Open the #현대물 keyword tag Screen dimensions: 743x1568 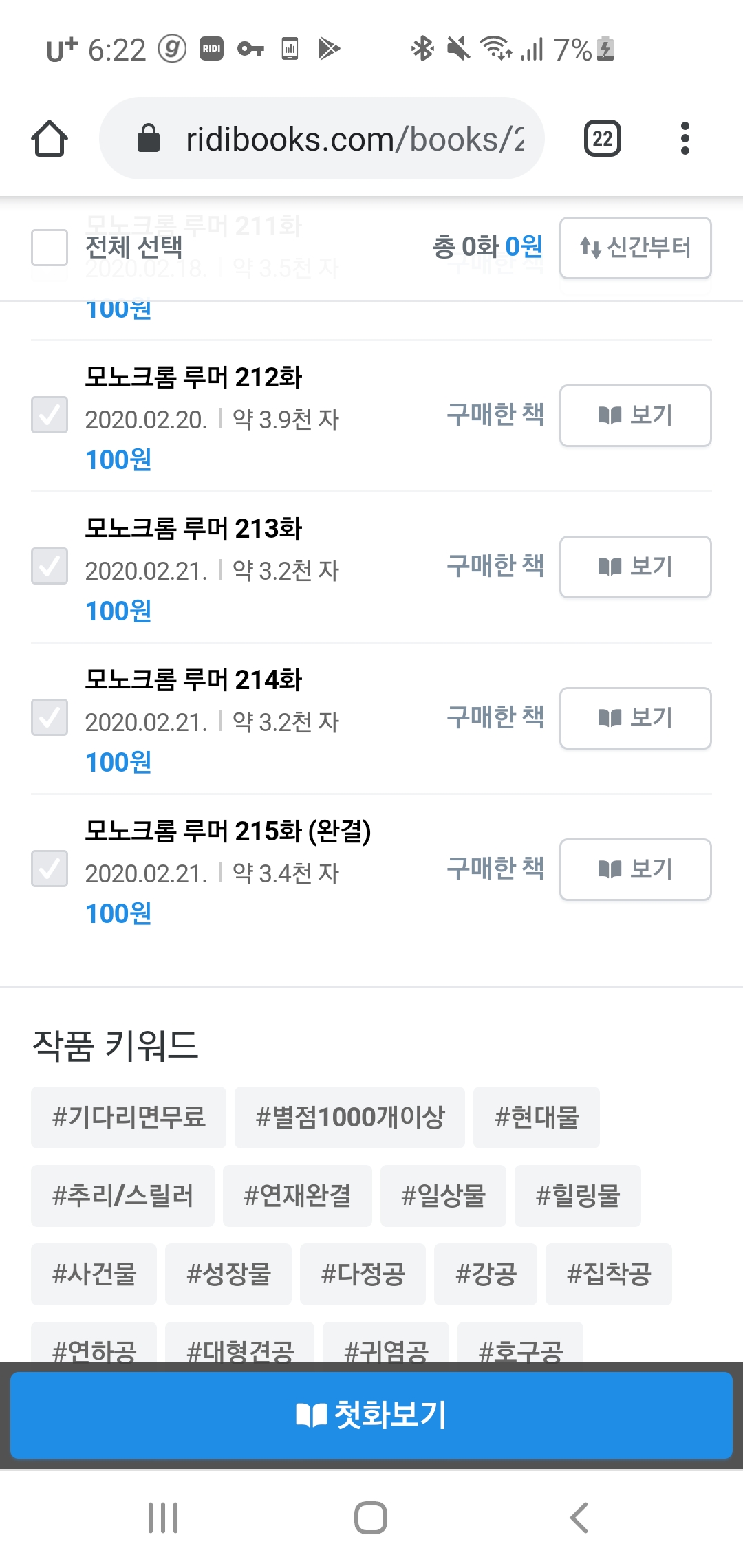537,1118
